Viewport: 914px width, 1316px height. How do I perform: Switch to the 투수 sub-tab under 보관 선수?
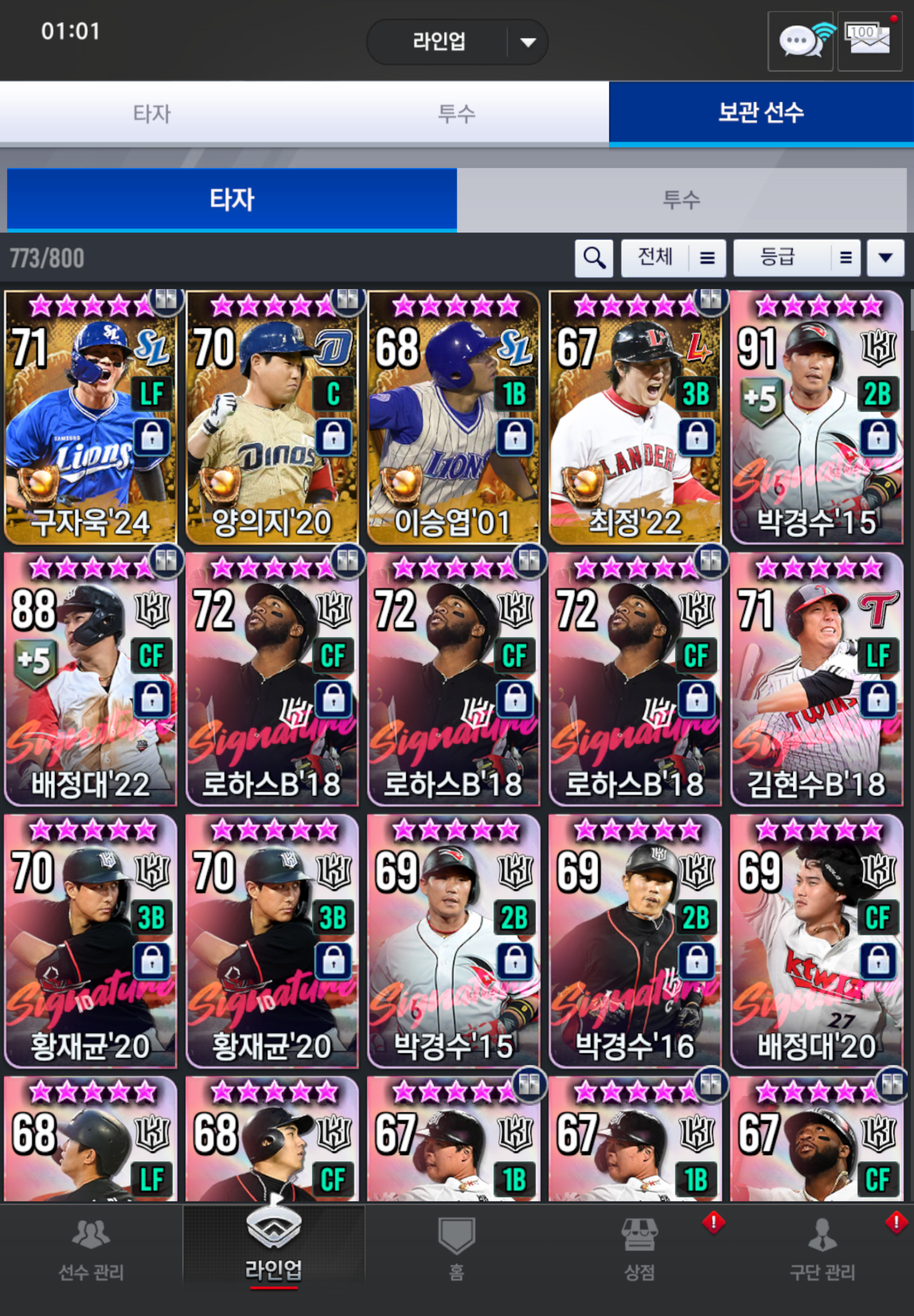tap(681, 200)
